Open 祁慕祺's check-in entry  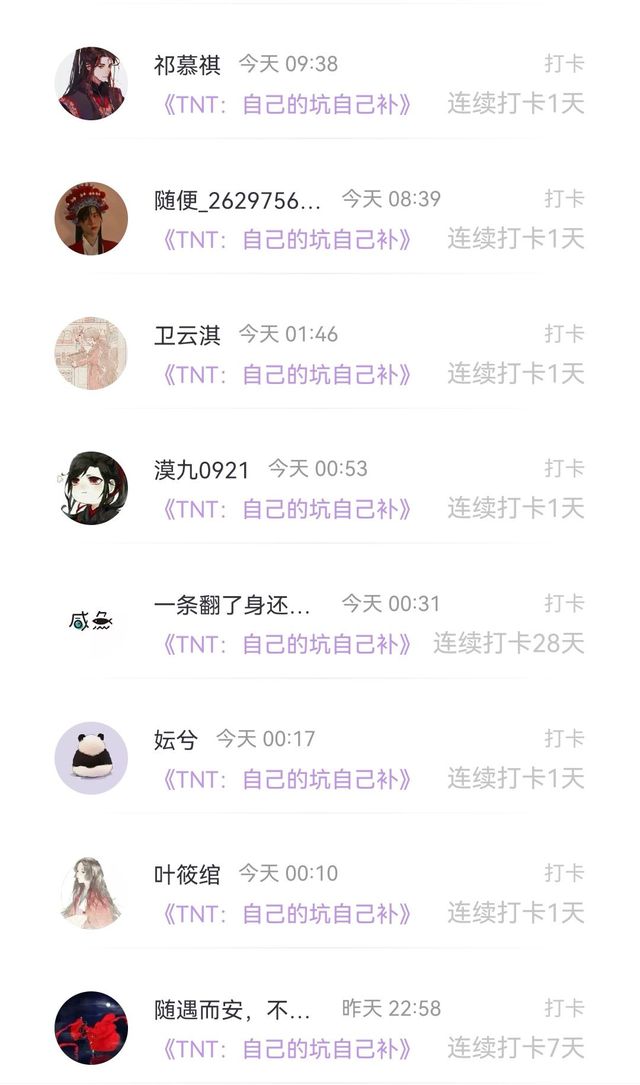point(320,83)
